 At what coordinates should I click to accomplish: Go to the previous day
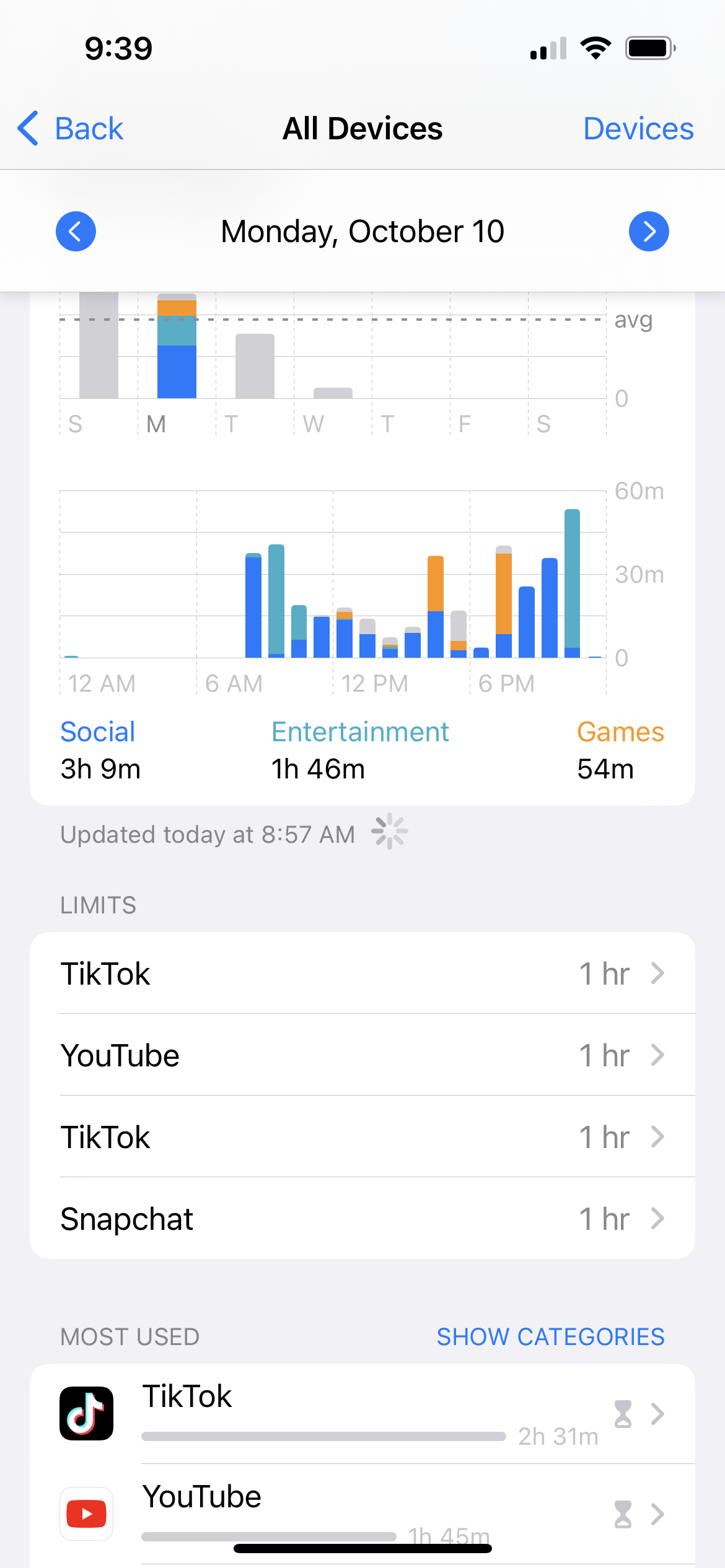point(76,232)
